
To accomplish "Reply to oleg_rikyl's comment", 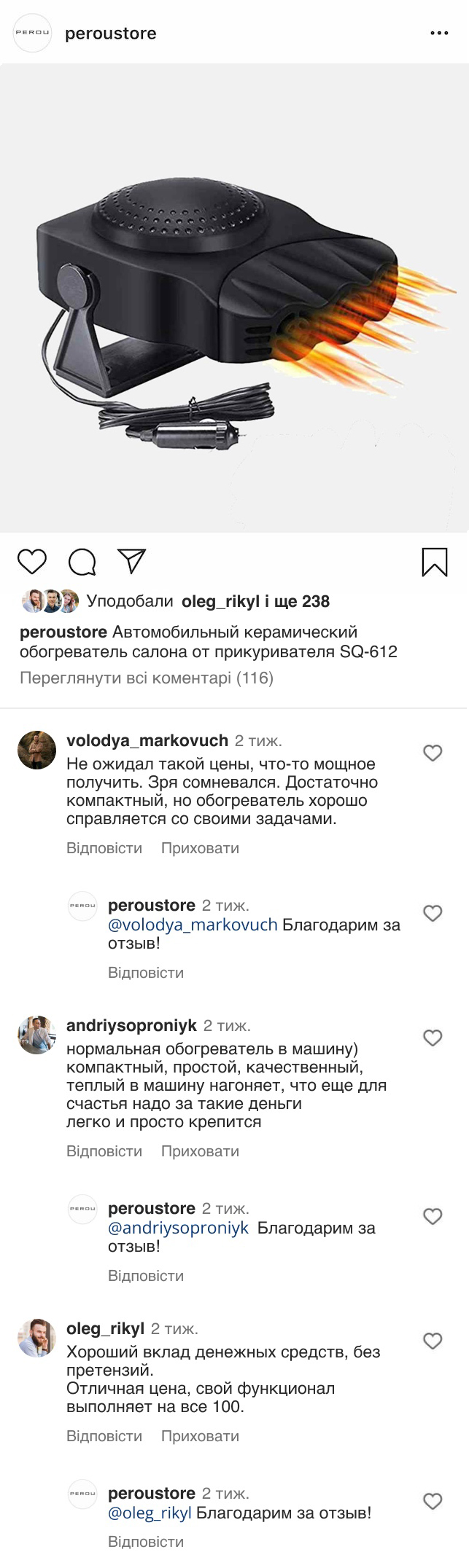I will coord(104,1436).
